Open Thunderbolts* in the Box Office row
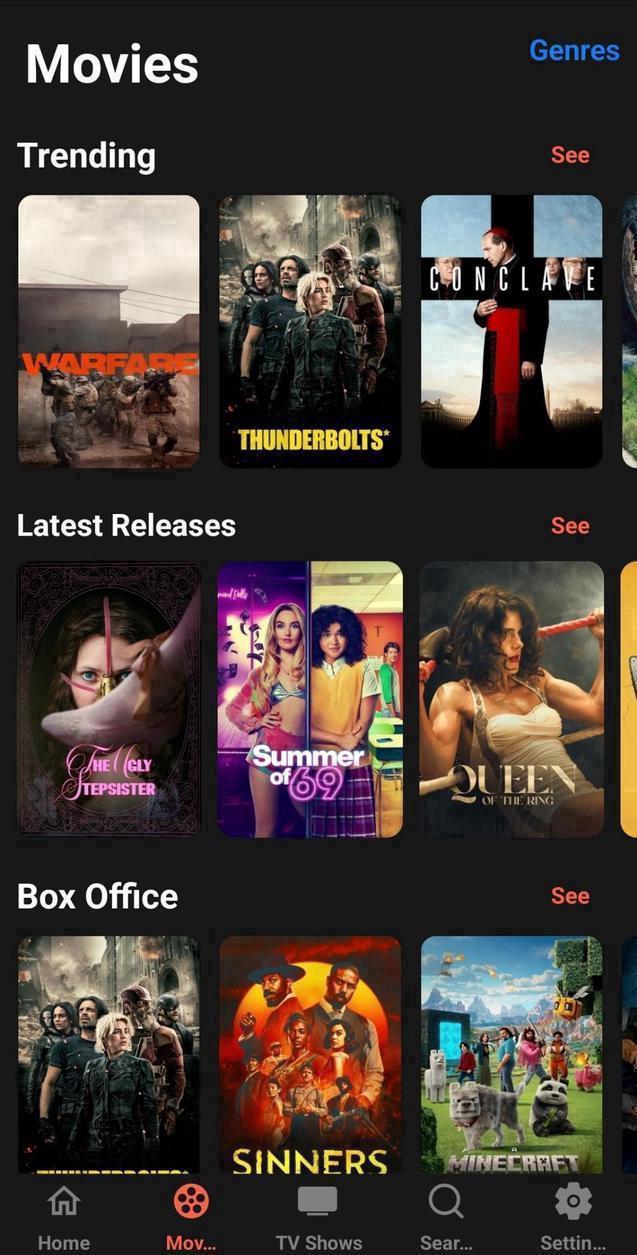Viewport: 637px width, 1255px height. (x=109, y=1053)
